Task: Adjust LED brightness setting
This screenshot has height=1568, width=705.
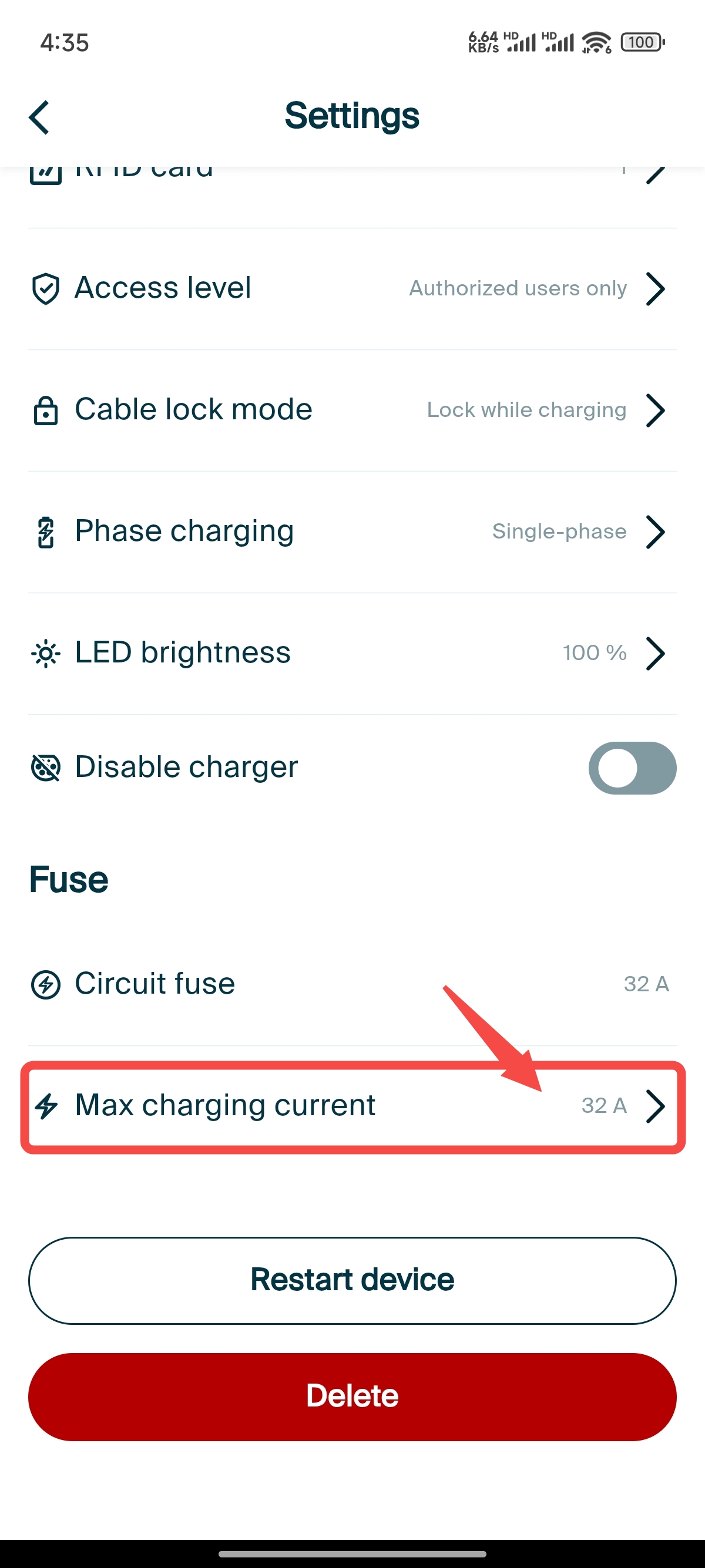Action: pyautogui.click(x=352, y=654)
